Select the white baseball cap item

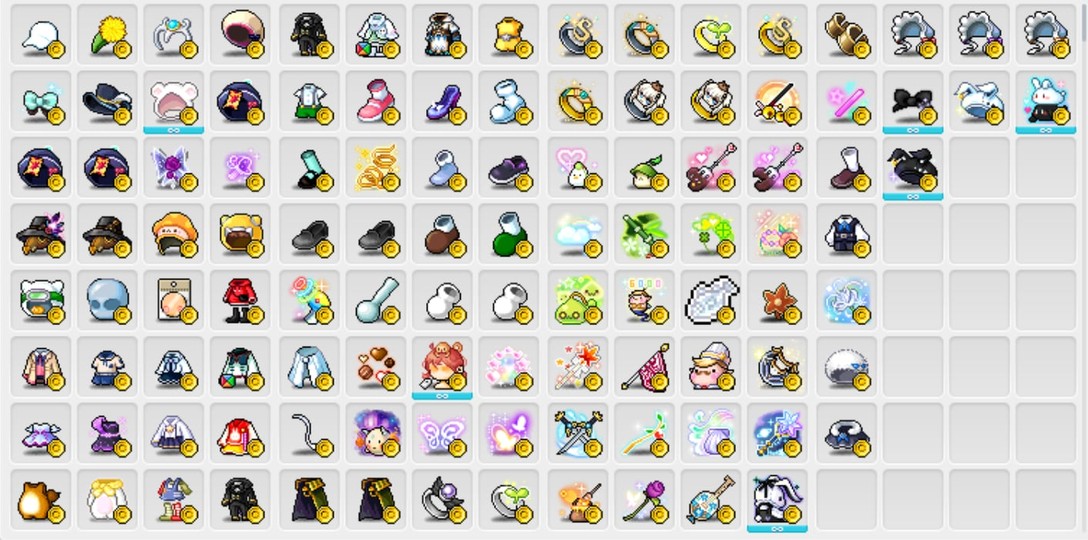pos(43,33)
